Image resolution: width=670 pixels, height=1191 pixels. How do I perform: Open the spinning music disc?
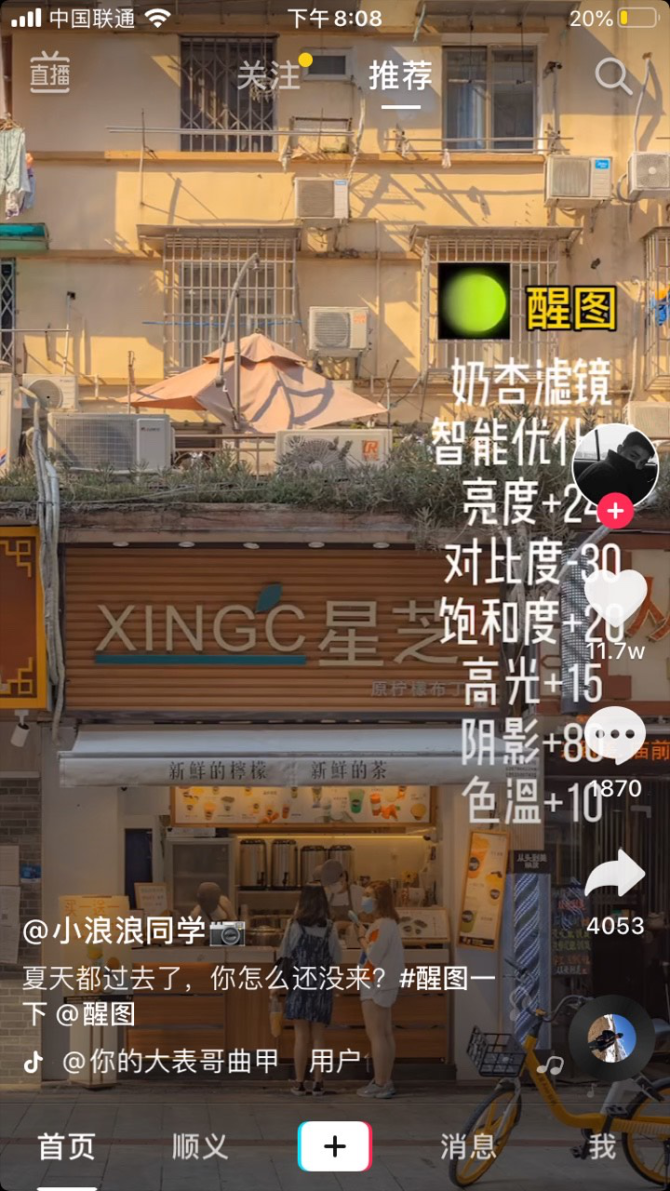tap(612, 1038)
